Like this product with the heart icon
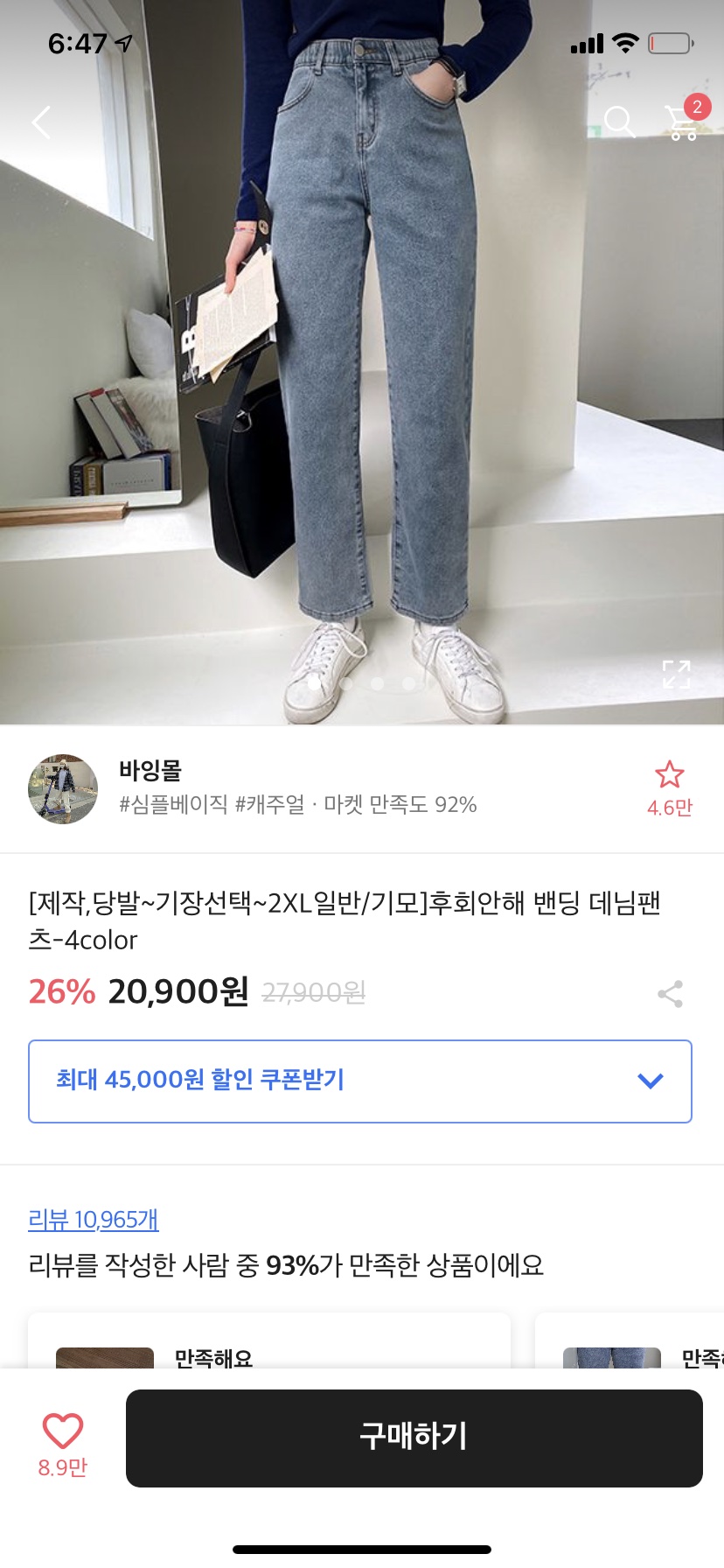 (x=63, y=1431)
